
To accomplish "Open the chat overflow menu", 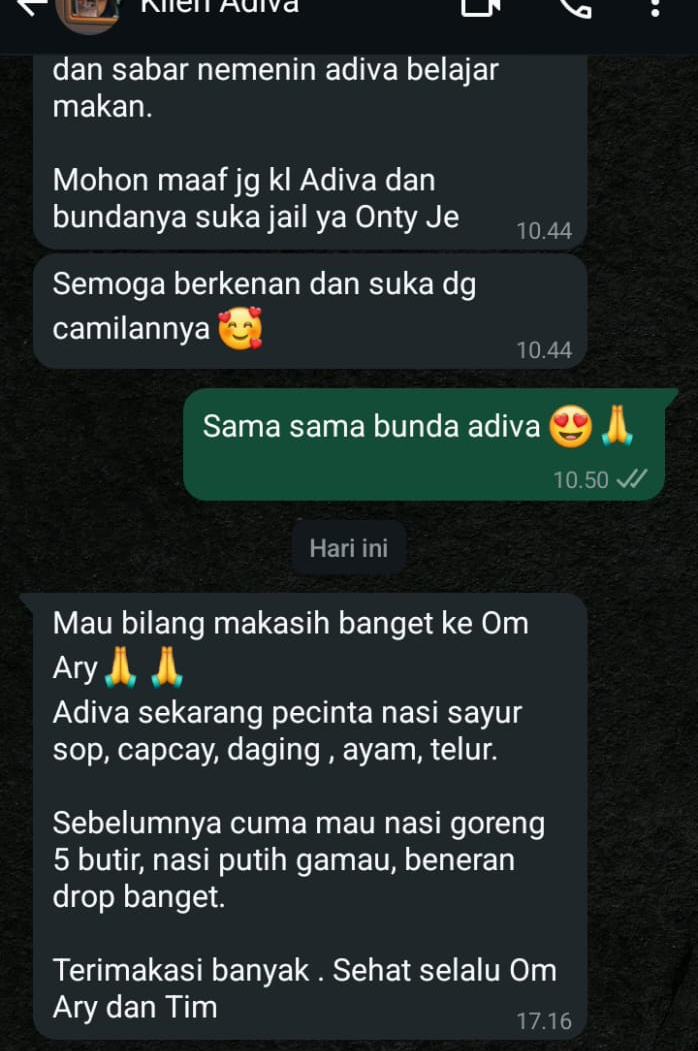I will pyautogui.click(x=655, y=8).
